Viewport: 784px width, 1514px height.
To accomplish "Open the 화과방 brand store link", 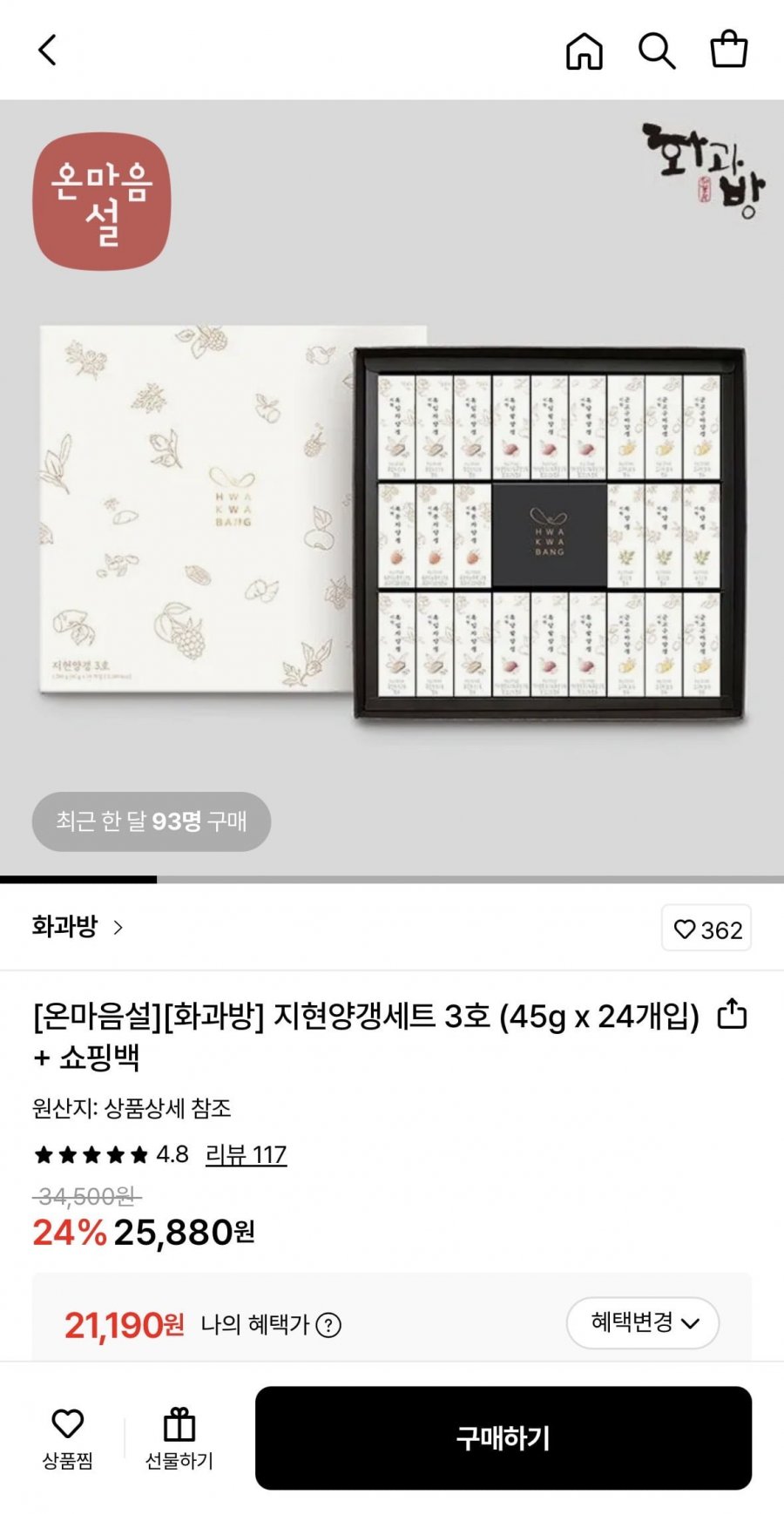I will point(77,927).
